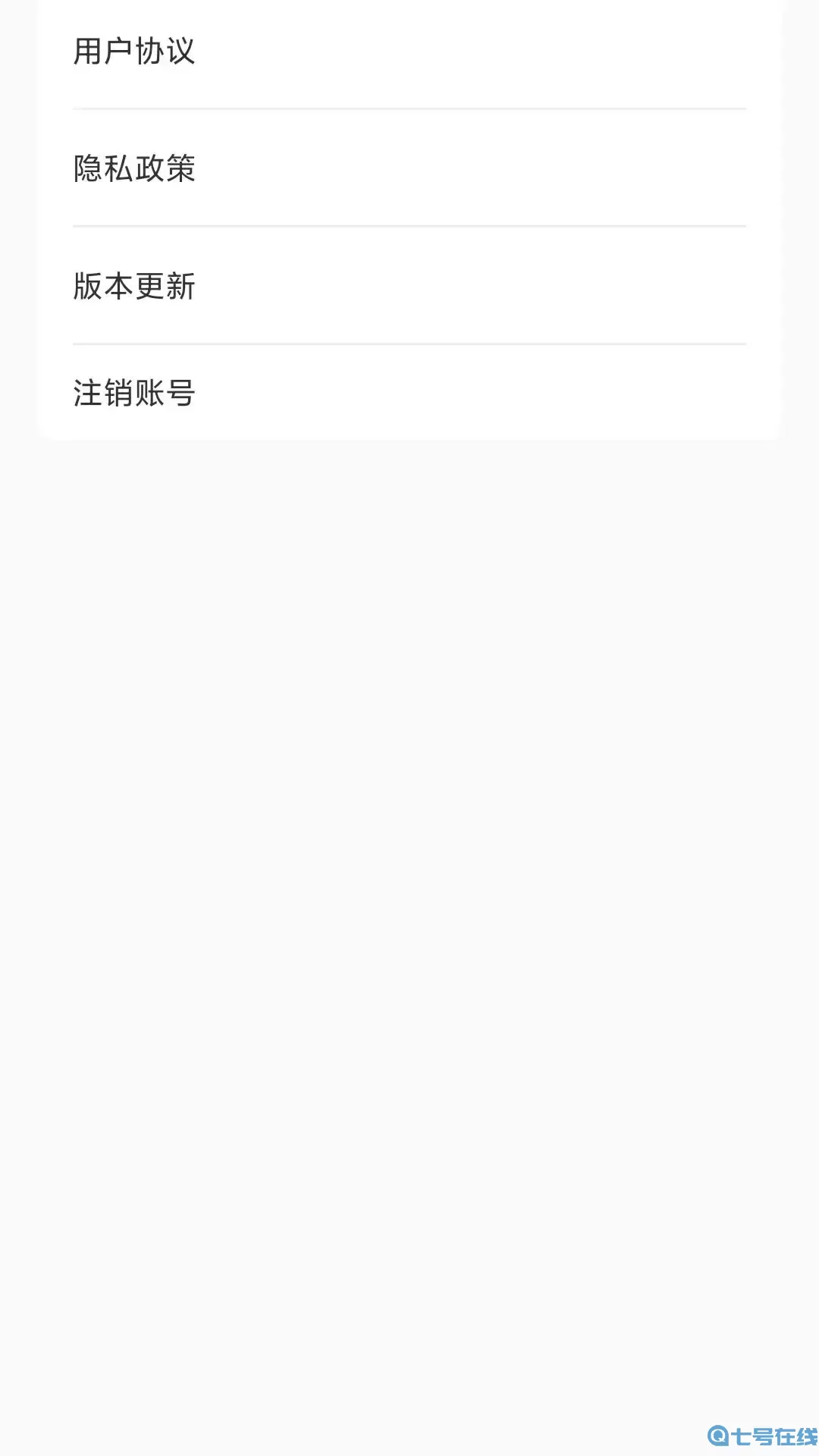This screenshot has width=819, height=1456.
Task: Review privacy terms under 隐私政策
Action: coord(134,169)
